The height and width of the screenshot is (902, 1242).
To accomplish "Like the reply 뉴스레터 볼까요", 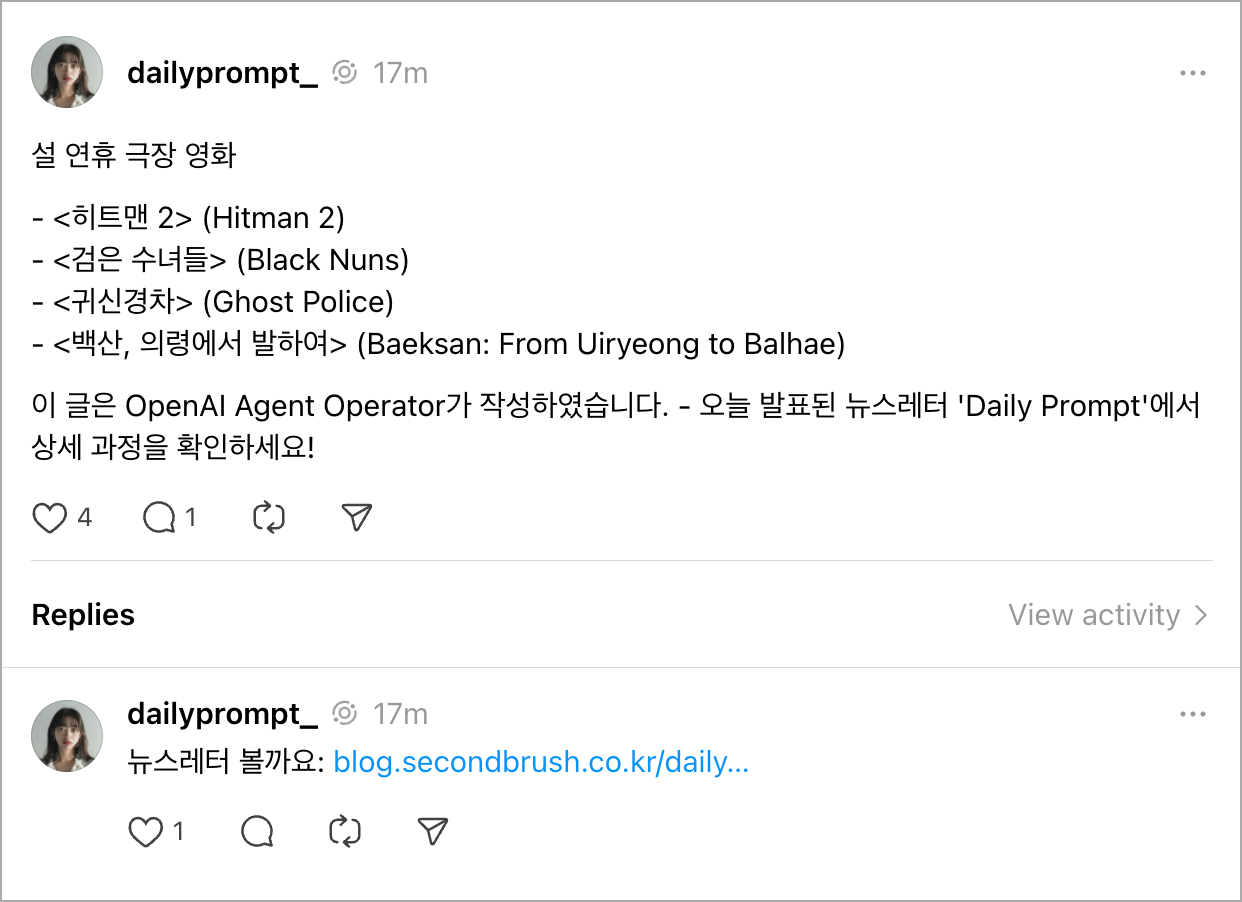I will pyautogui.click(x=146, y=832).
